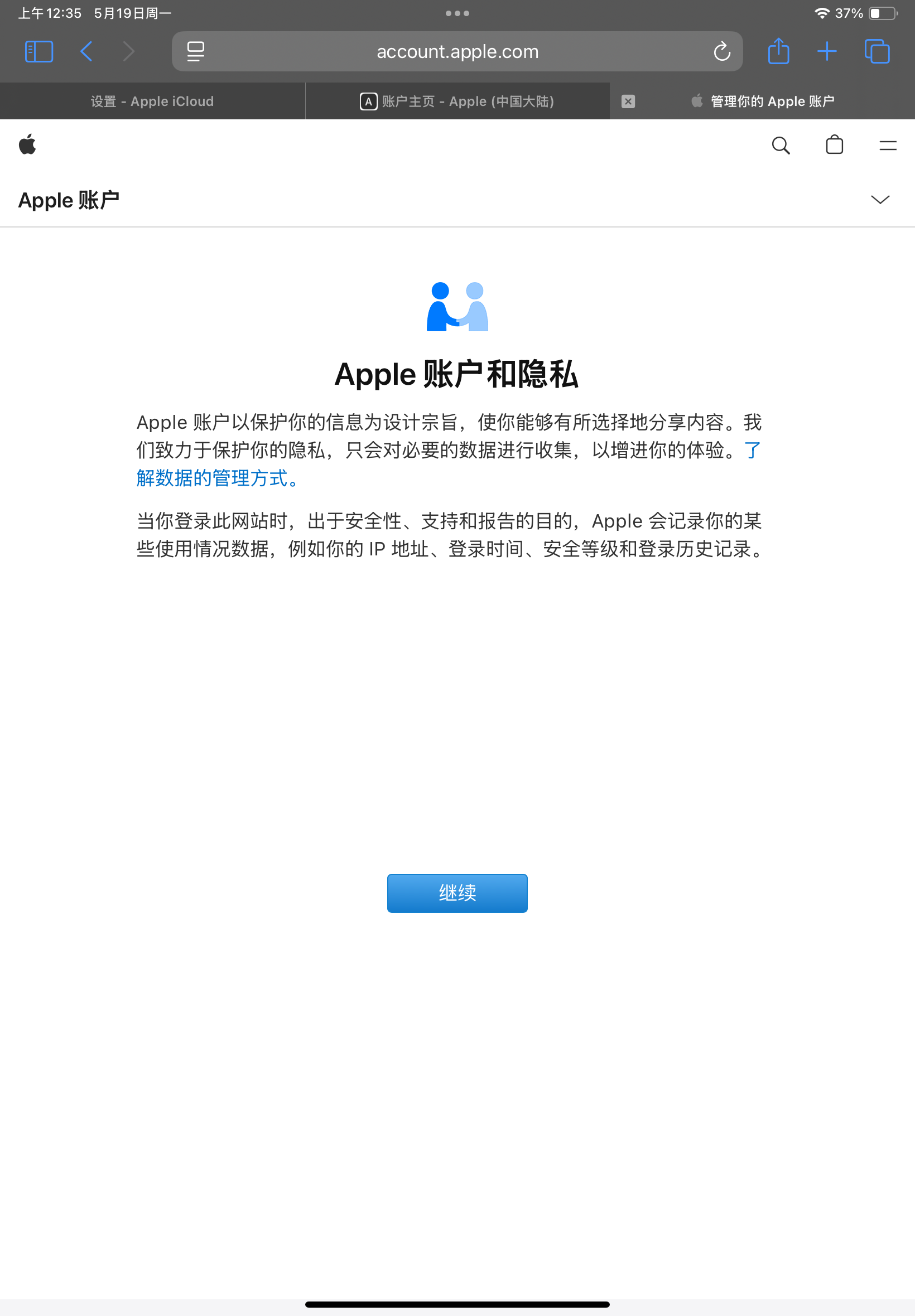Open the Apple site menu icon
The height and width of the screenshot is (1316, 915).
[888, 146]
